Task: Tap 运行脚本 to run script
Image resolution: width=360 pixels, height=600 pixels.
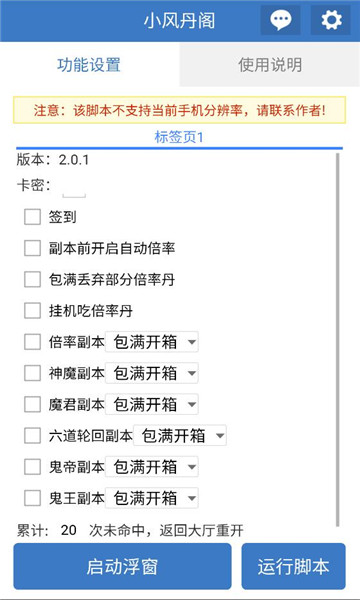Action: point(293,566)
